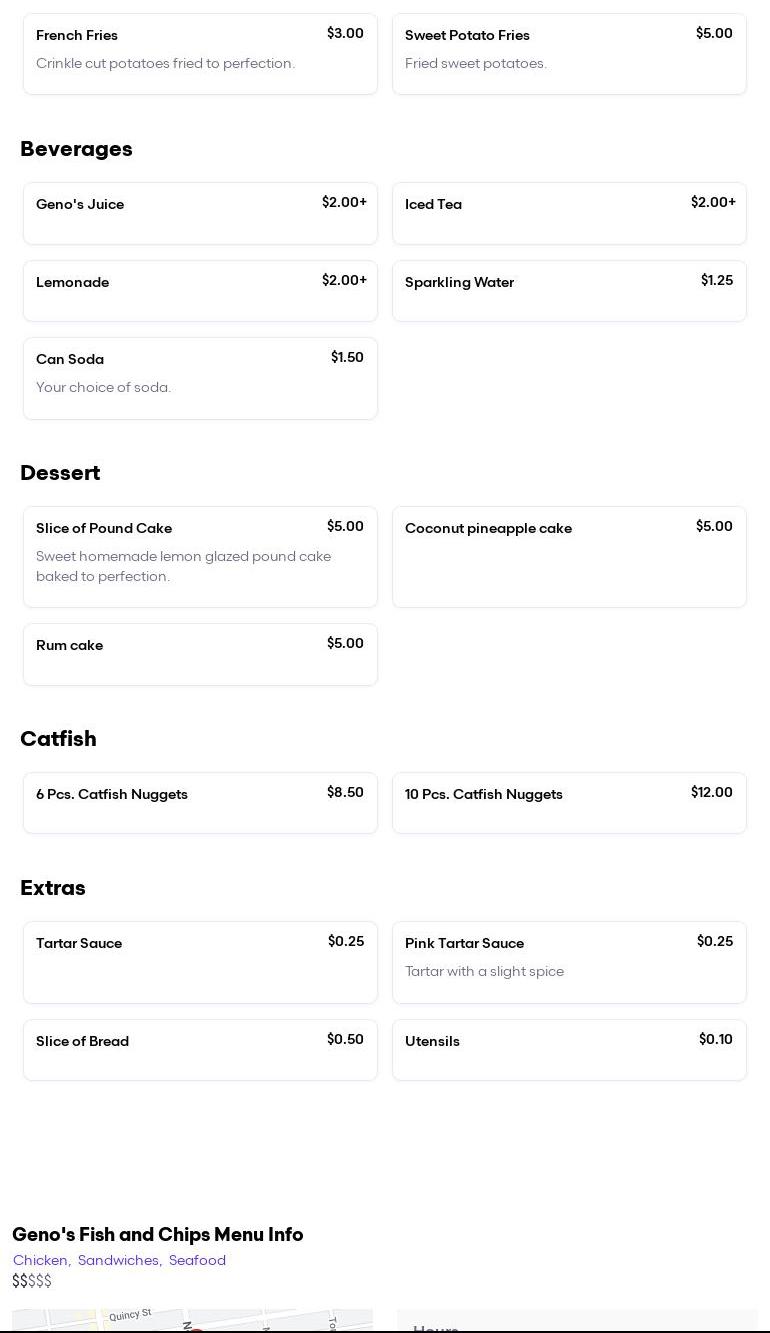Browse the Seafood cuisine link
Image resolution: width=770 pixels, height=1333 pixels.
pos(197,1260)
